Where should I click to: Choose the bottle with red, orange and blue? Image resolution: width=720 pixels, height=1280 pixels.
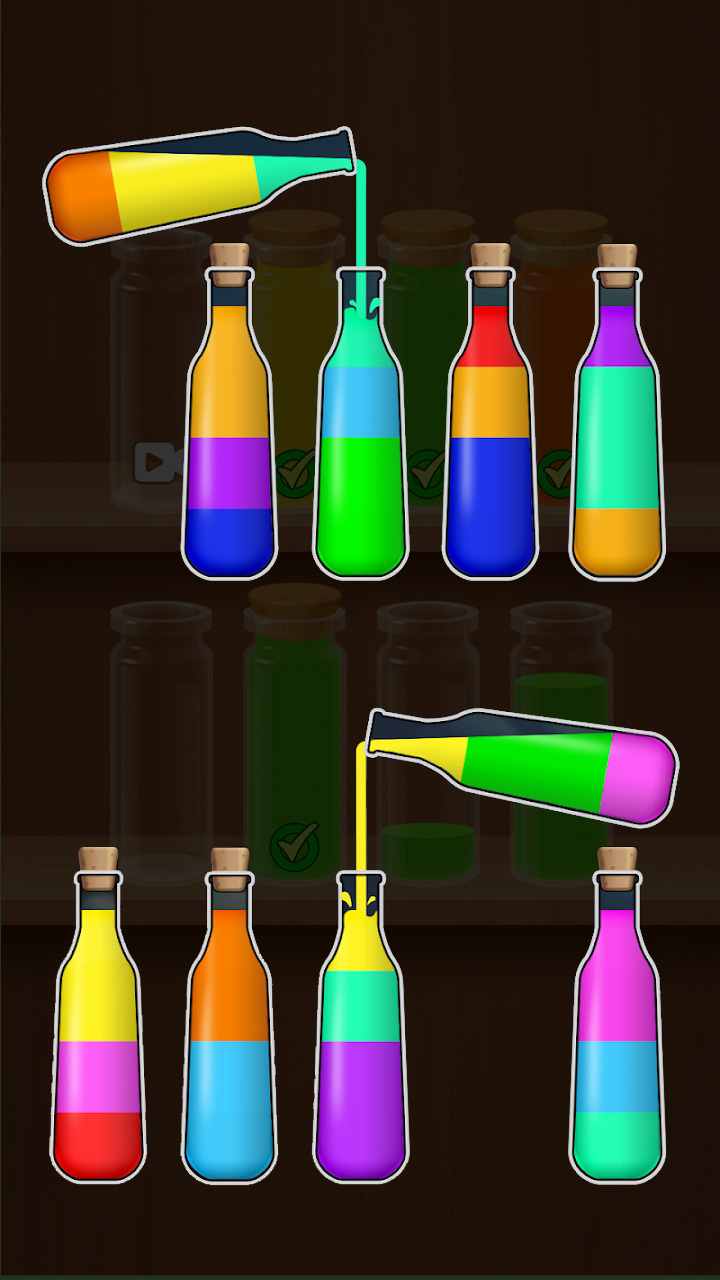tap(489, 440)
